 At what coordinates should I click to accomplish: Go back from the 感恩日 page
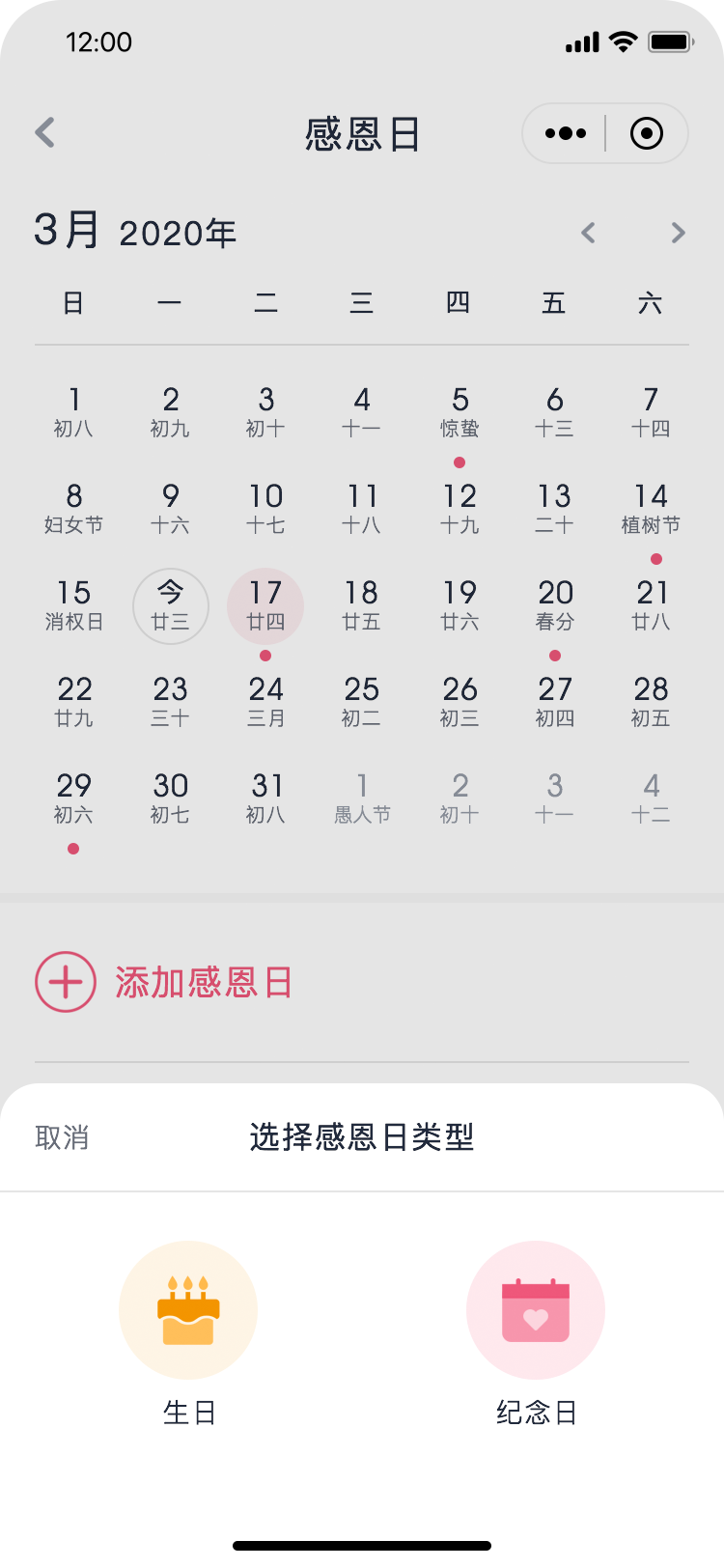tap(45, 132)
